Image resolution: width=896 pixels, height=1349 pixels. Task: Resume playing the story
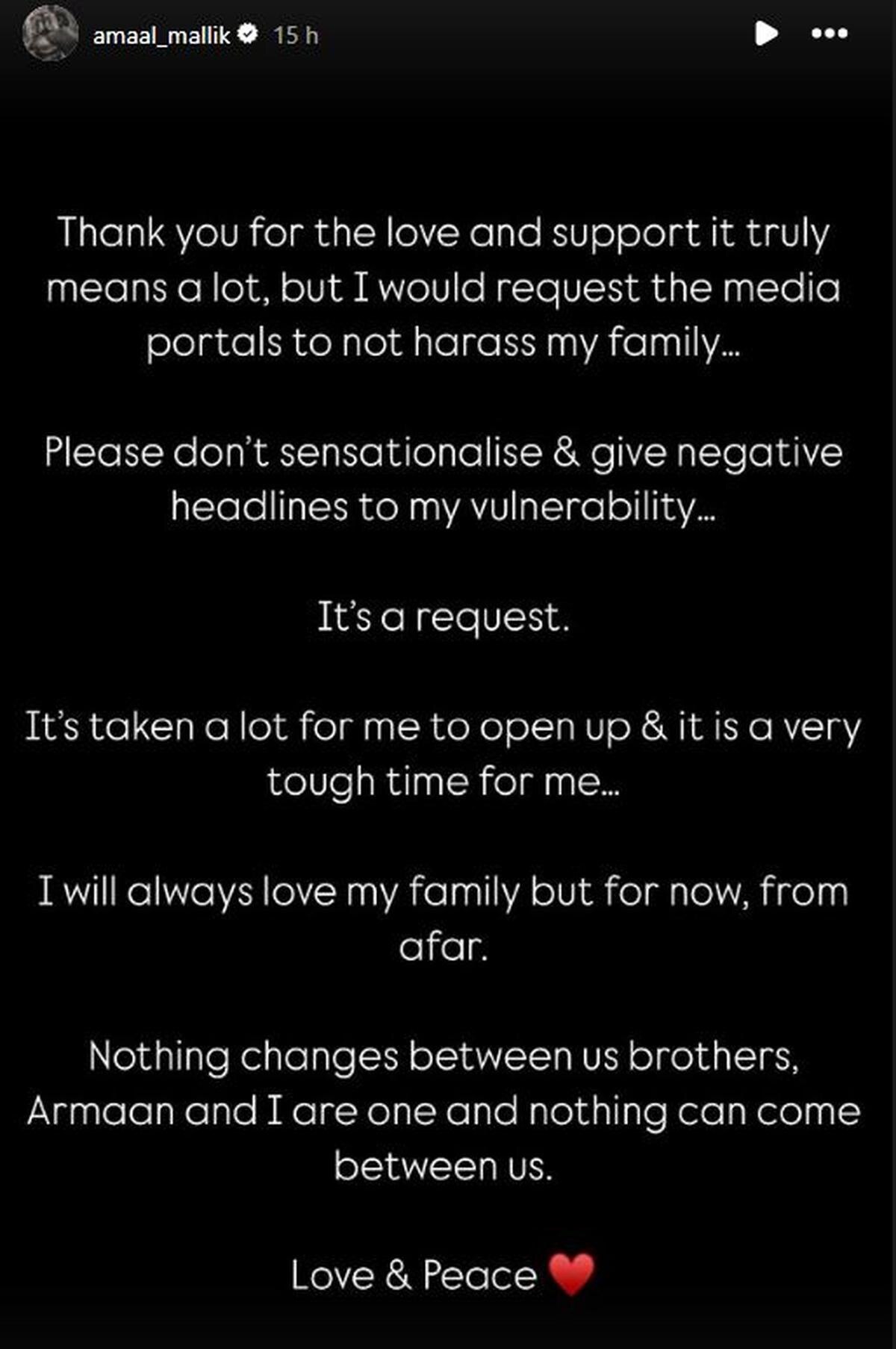pyautogui.click(x=766, y=34)
